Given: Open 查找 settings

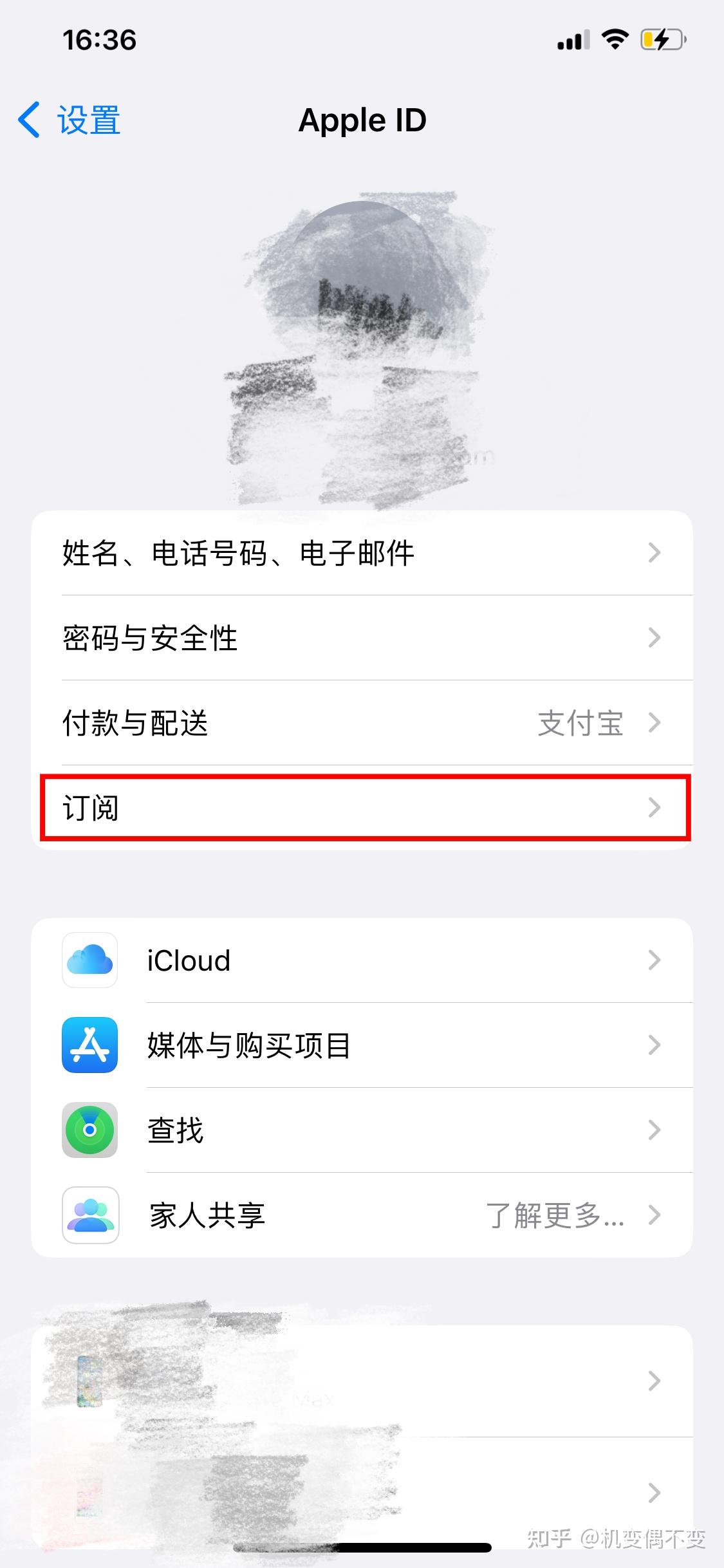Looking at the screenshot, I should (362, 1130).
